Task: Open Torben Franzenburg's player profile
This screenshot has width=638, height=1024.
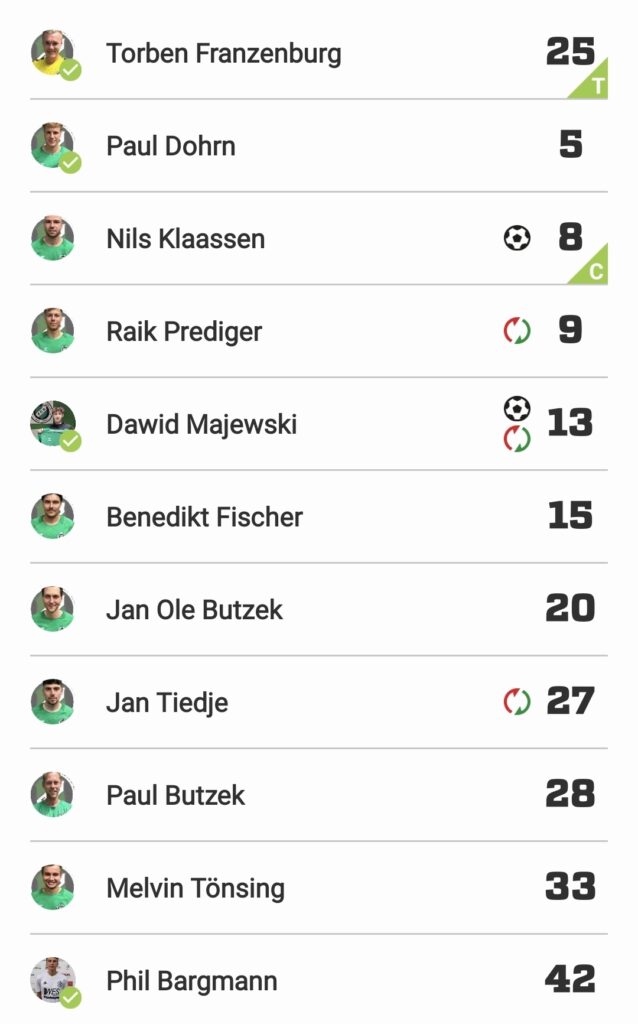Action: (223, 53)
